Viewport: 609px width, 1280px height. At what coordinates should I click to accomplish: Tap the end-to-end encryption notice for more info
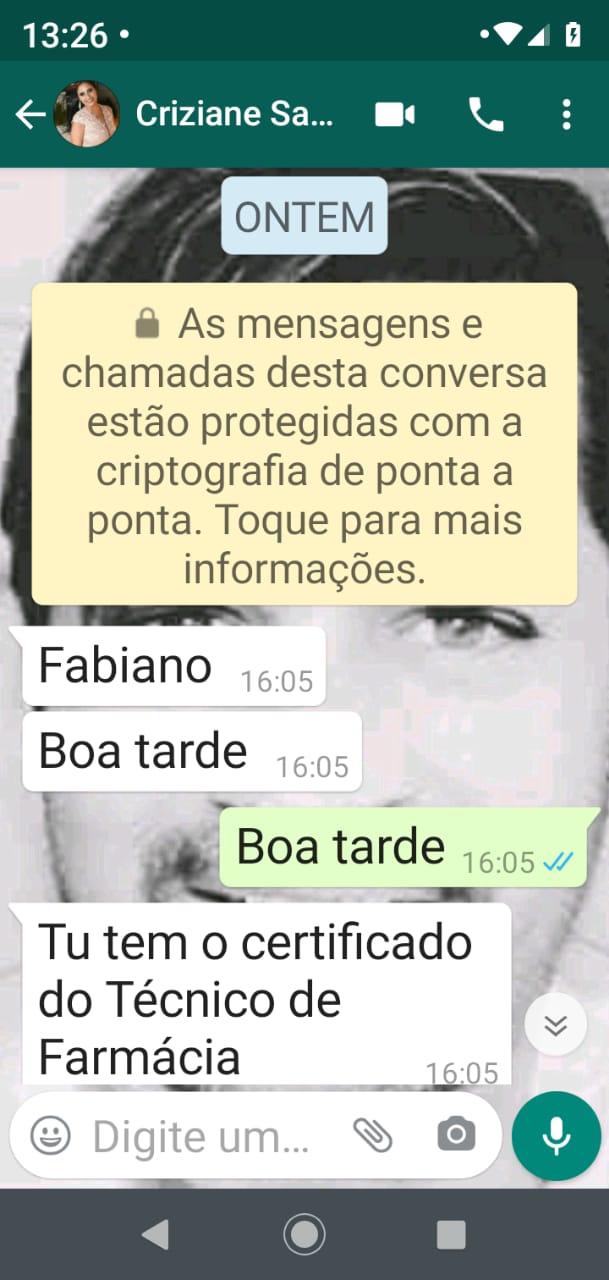click(304, 444)
